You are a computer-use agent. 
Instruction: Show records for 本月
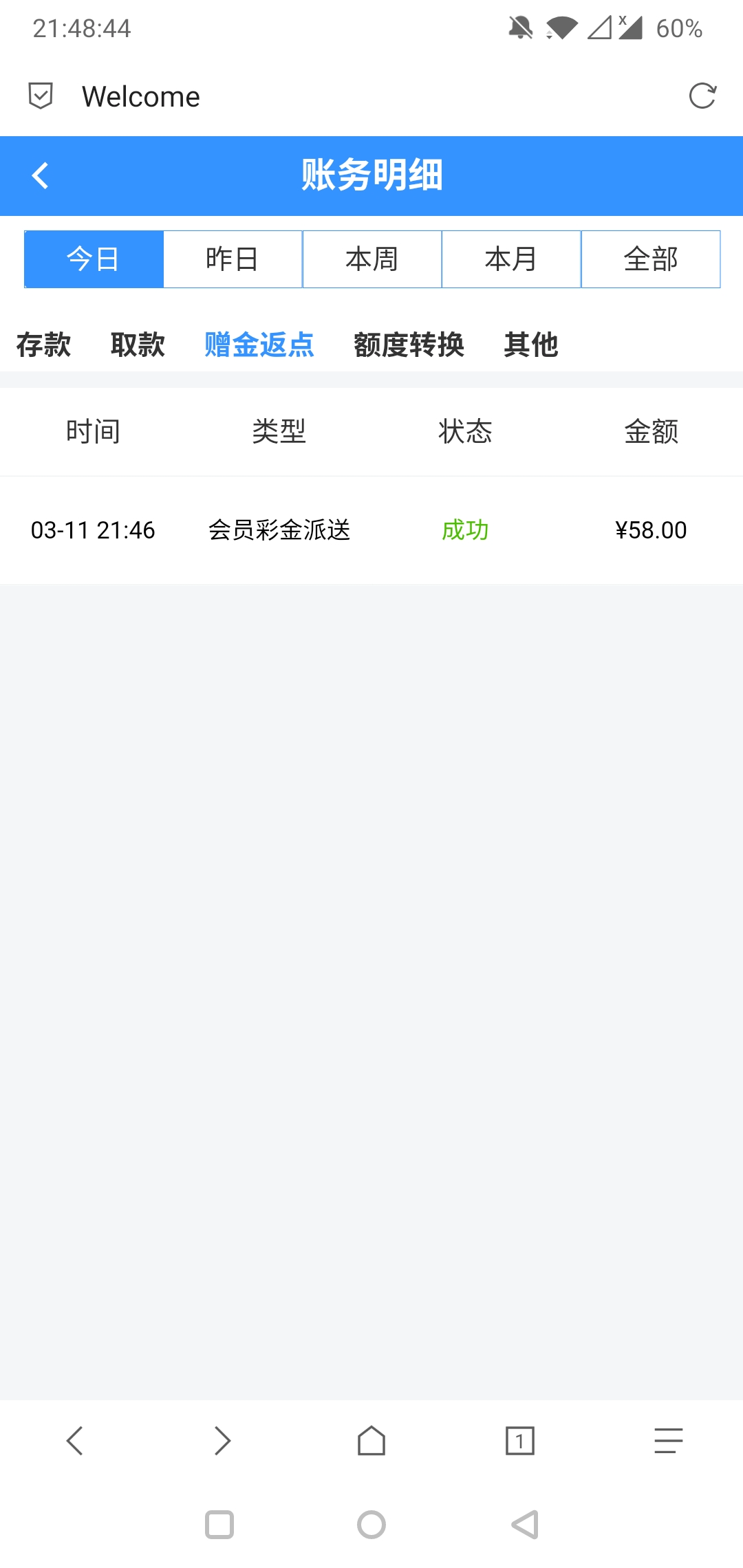[x=511, y=259]
